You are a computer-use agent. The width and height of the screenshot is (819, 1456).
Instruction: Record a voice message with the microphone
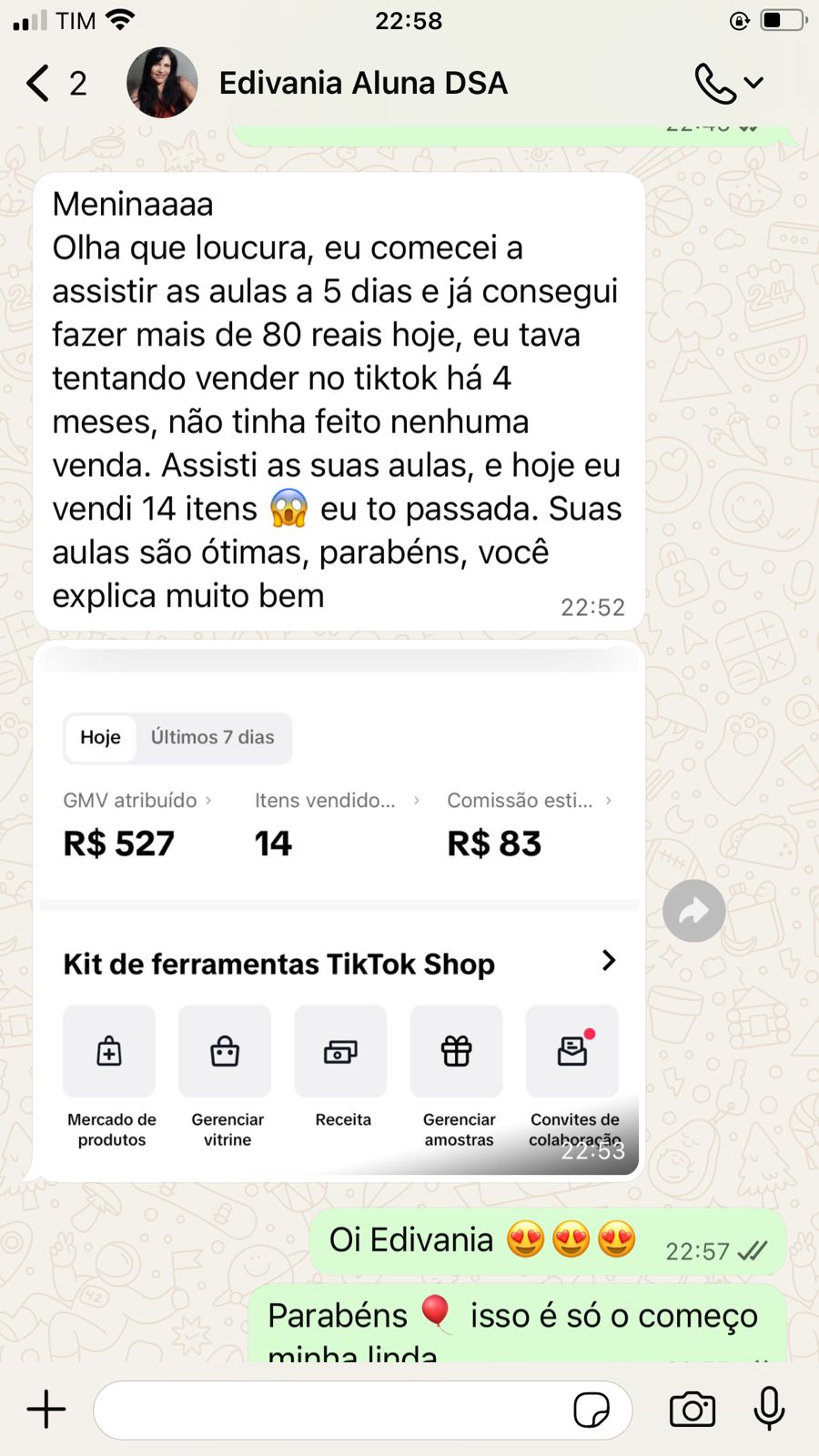(x=769, y=1409)
